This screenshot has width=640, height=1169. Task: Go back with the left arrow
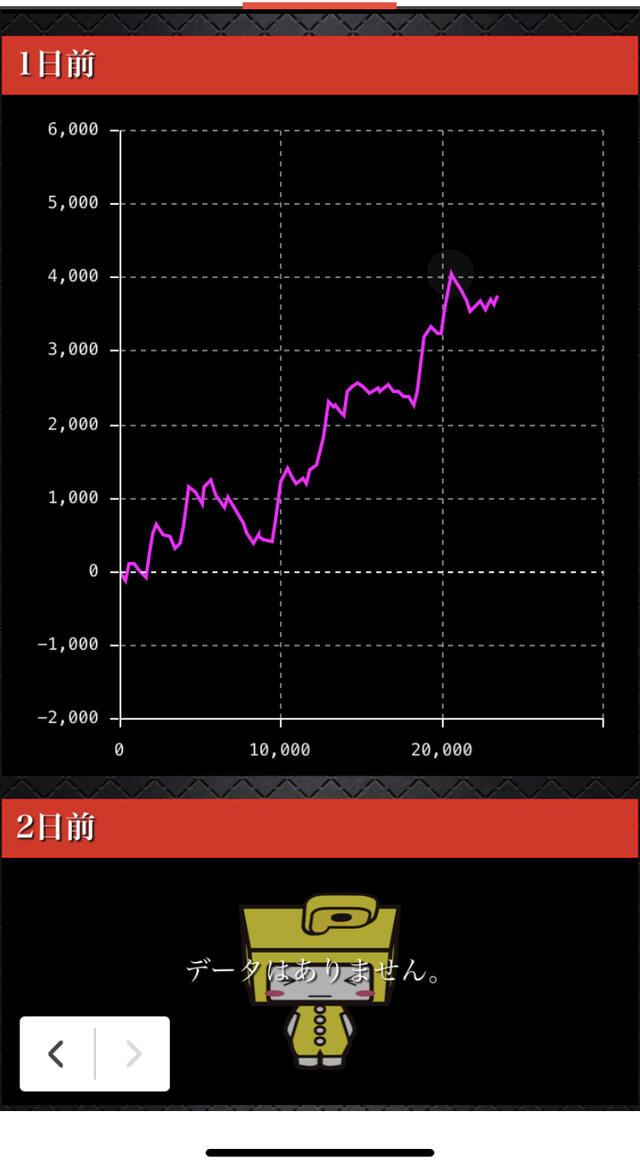point(57,1053)
